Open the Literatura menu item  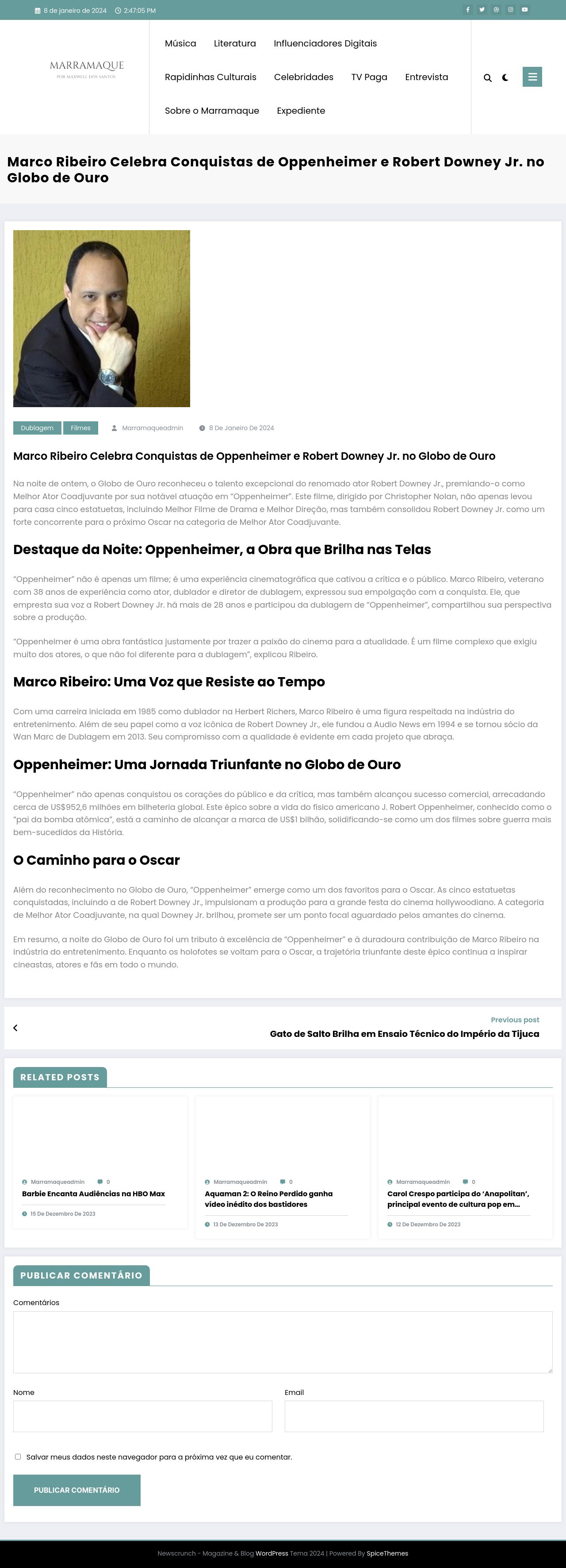235,43
